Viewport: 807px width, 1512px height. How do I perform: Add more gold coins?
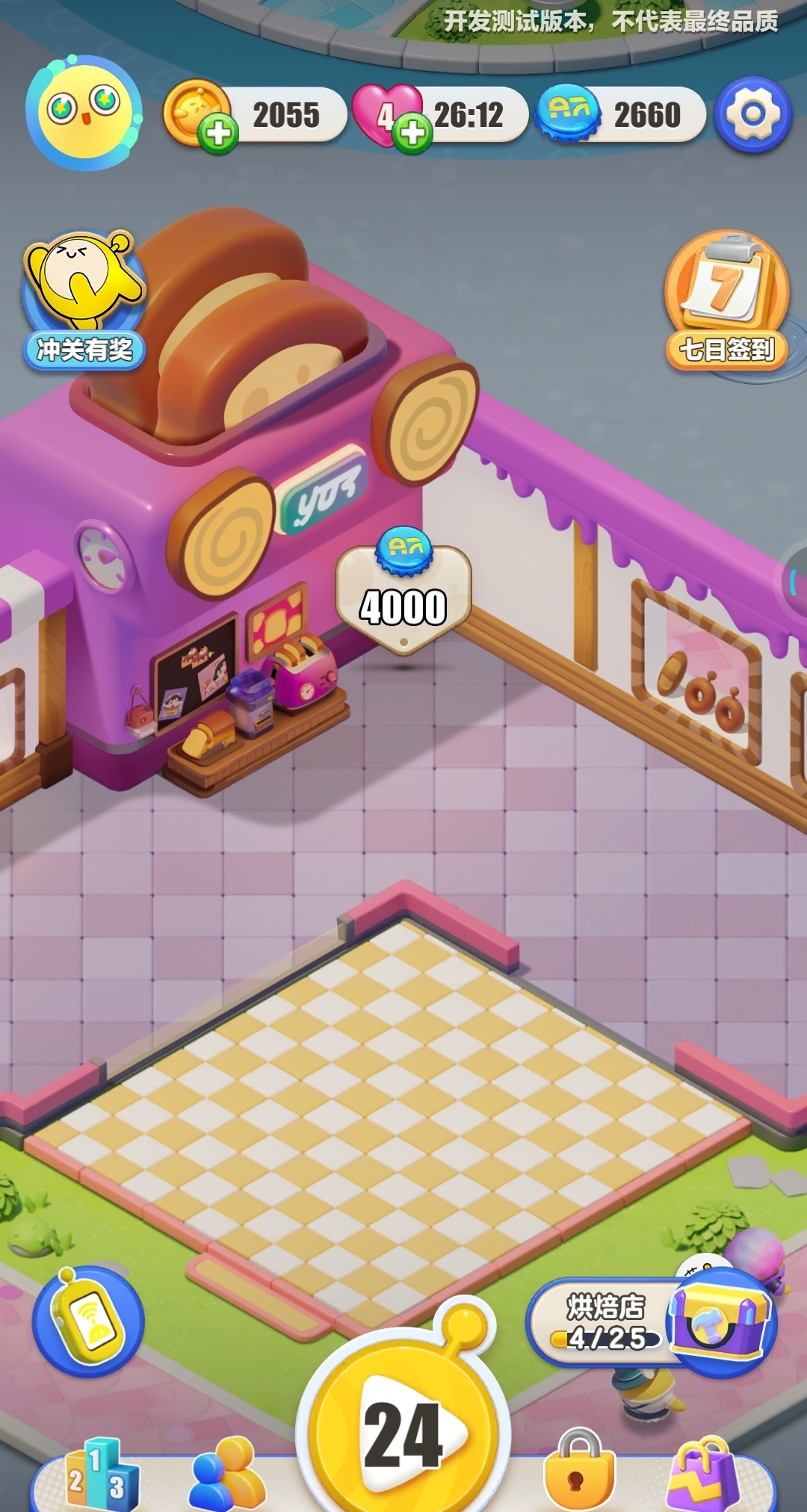pyautogui.click(x=217, y=134)
